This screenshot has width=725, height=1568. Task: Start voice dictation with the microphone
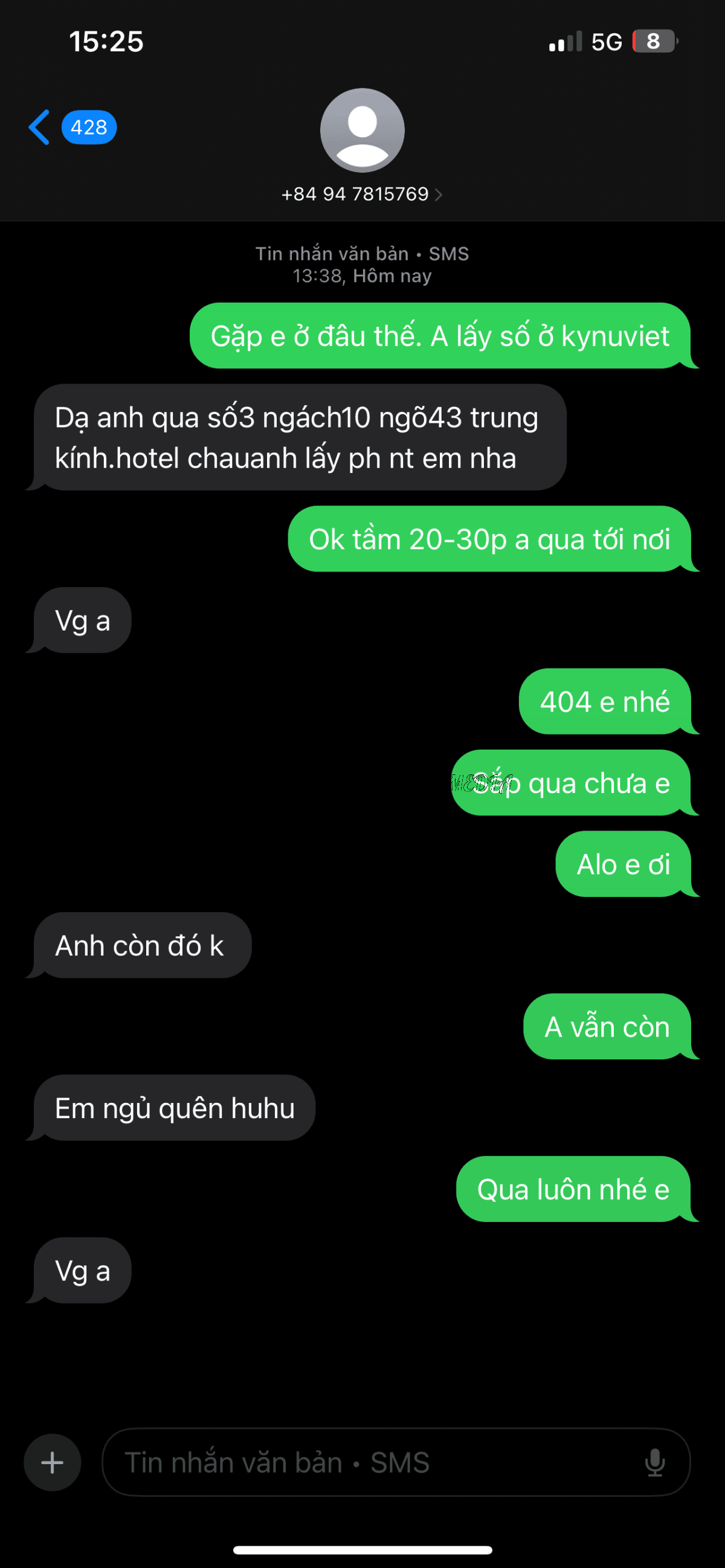[654, 1462]
